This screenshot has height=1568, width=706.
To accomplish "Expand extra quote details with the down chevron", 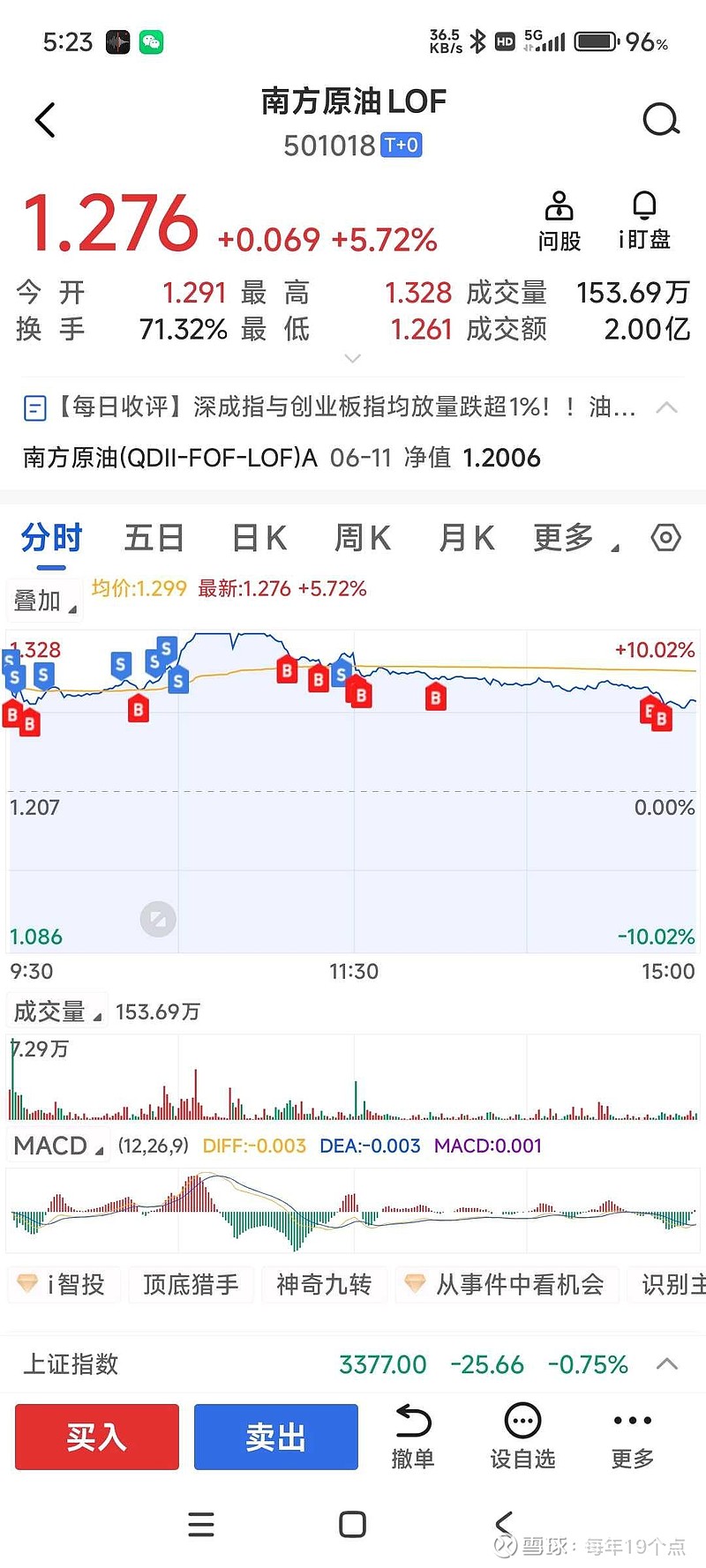I will click(352, 358).
